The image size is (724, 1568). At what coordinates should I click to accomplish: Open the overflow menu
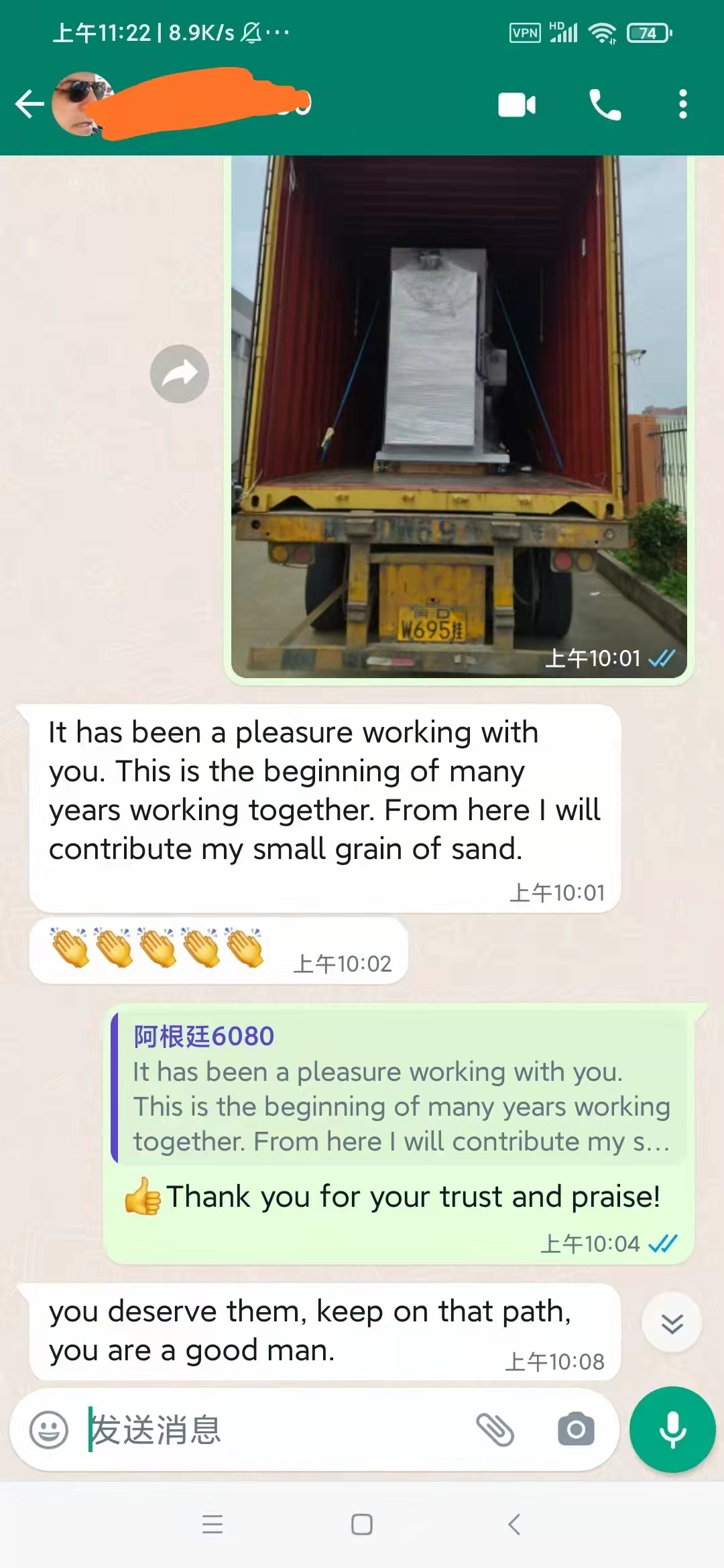click(x=682, y=105)
